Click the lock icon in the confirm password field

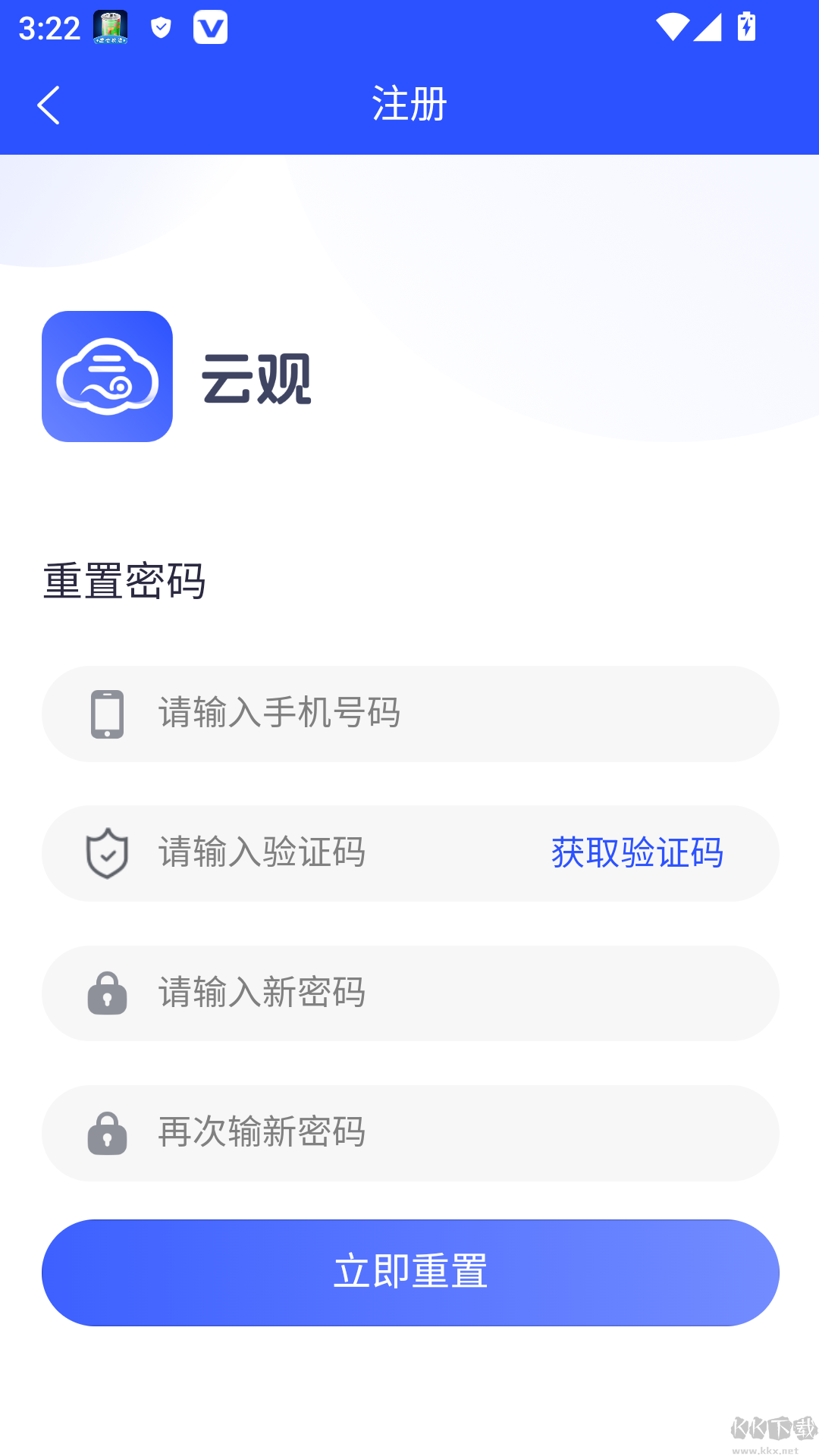pos(108,1133)
